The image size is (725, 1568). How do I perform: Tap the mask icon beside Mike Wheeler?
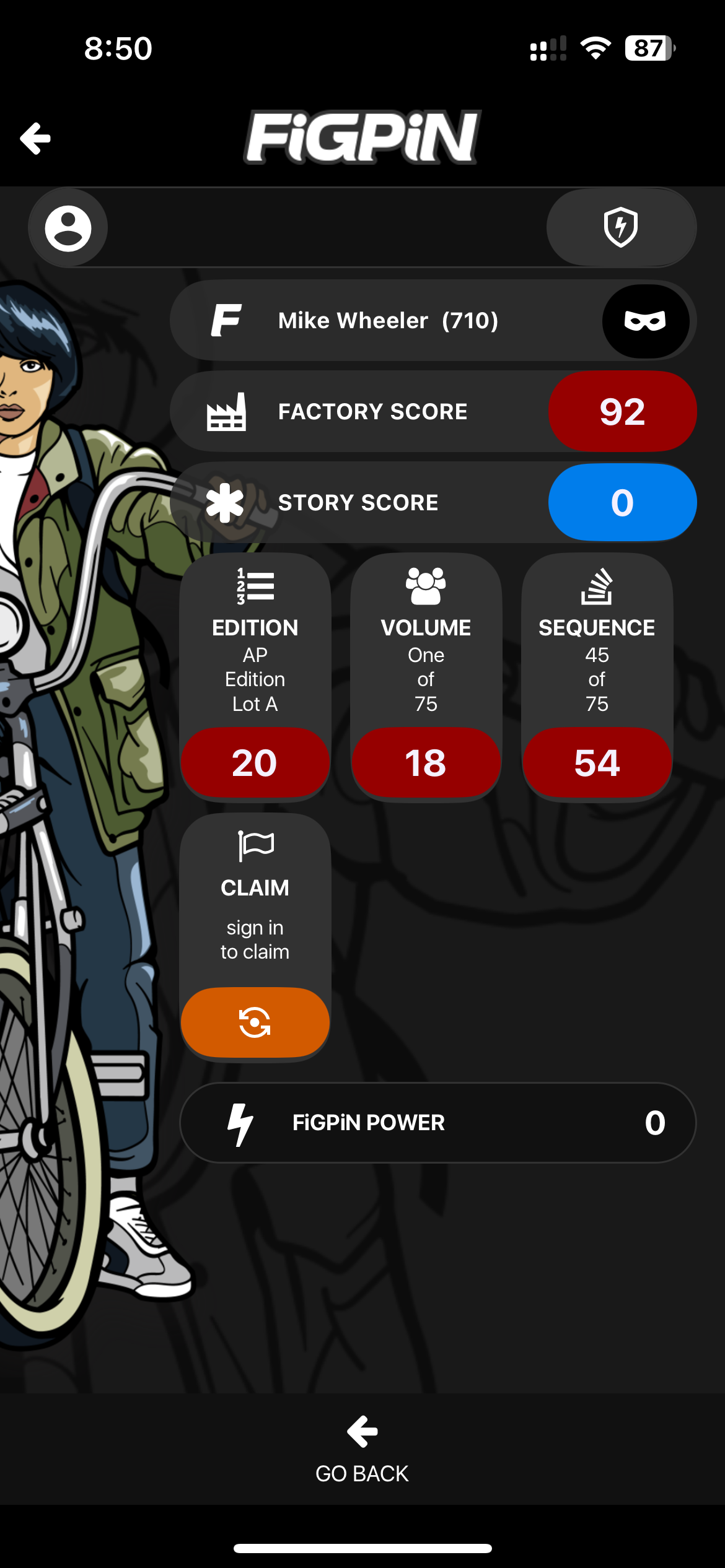[x=645, y=321]
